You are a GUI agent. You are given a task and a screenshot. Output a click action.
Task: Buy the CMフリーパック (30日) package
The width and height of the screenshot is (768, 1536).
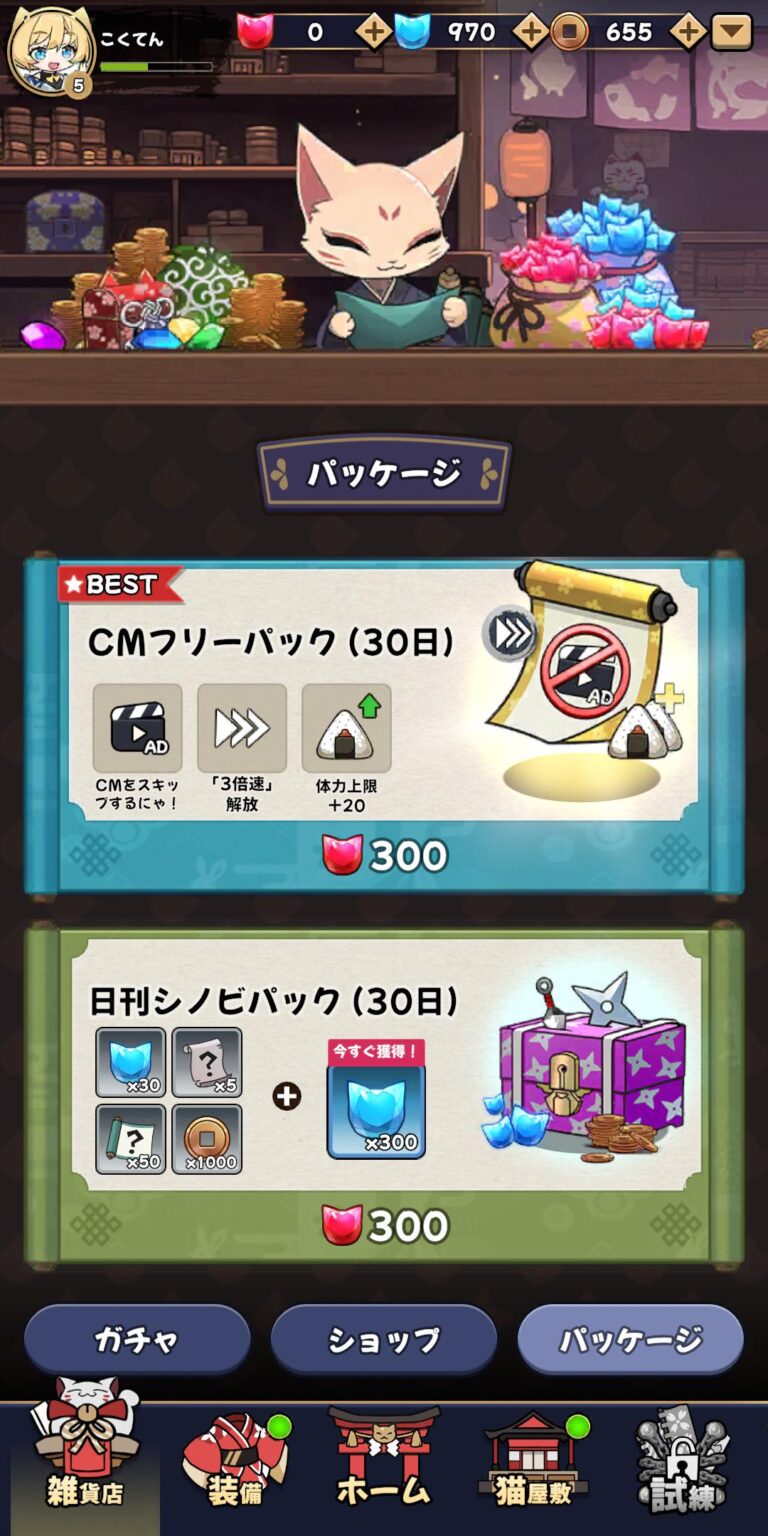[x=384, y=855]
